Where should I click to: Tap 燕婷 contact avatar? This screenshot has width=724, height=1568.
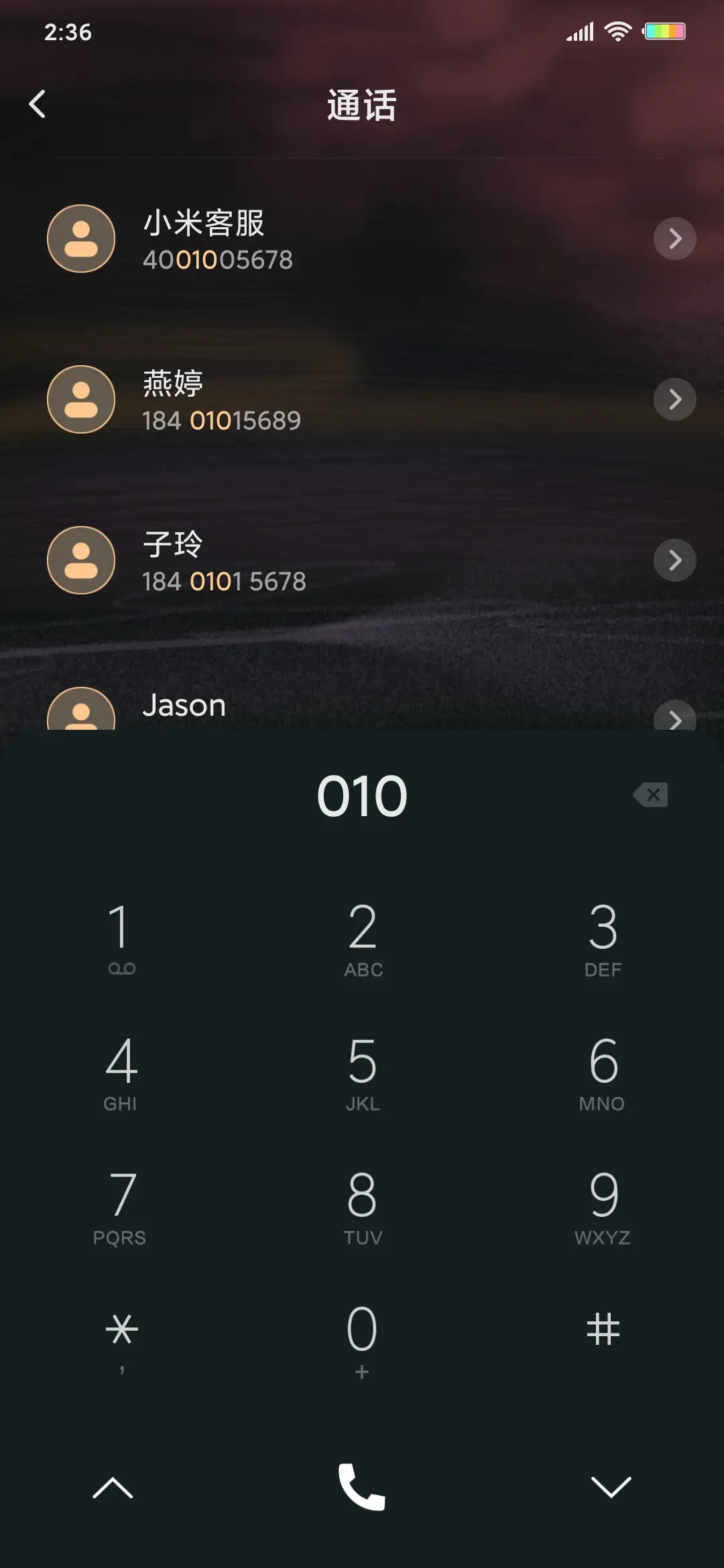point(81,399)
